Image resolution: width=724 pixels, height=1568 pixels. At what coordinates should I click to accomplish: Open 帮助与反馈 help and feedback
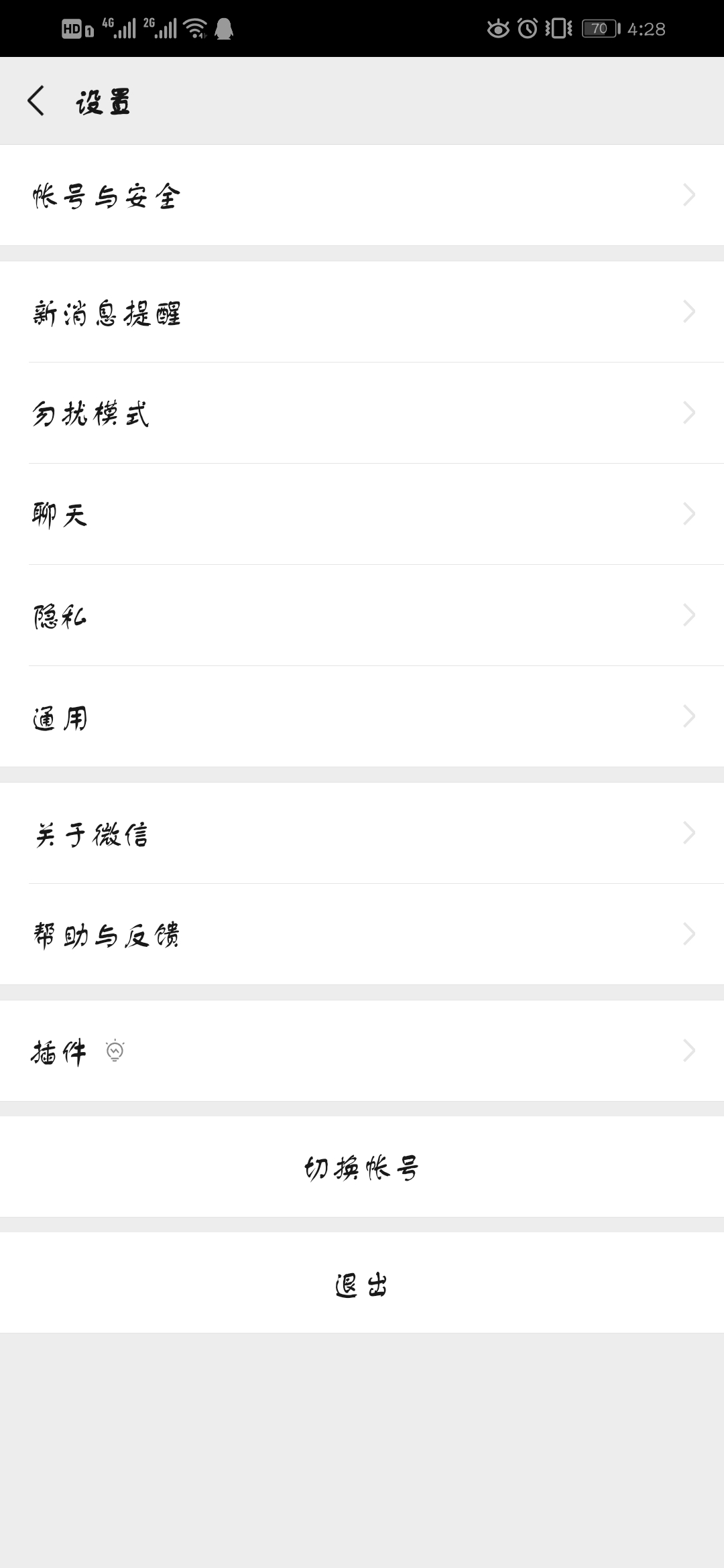click(362, 934)
